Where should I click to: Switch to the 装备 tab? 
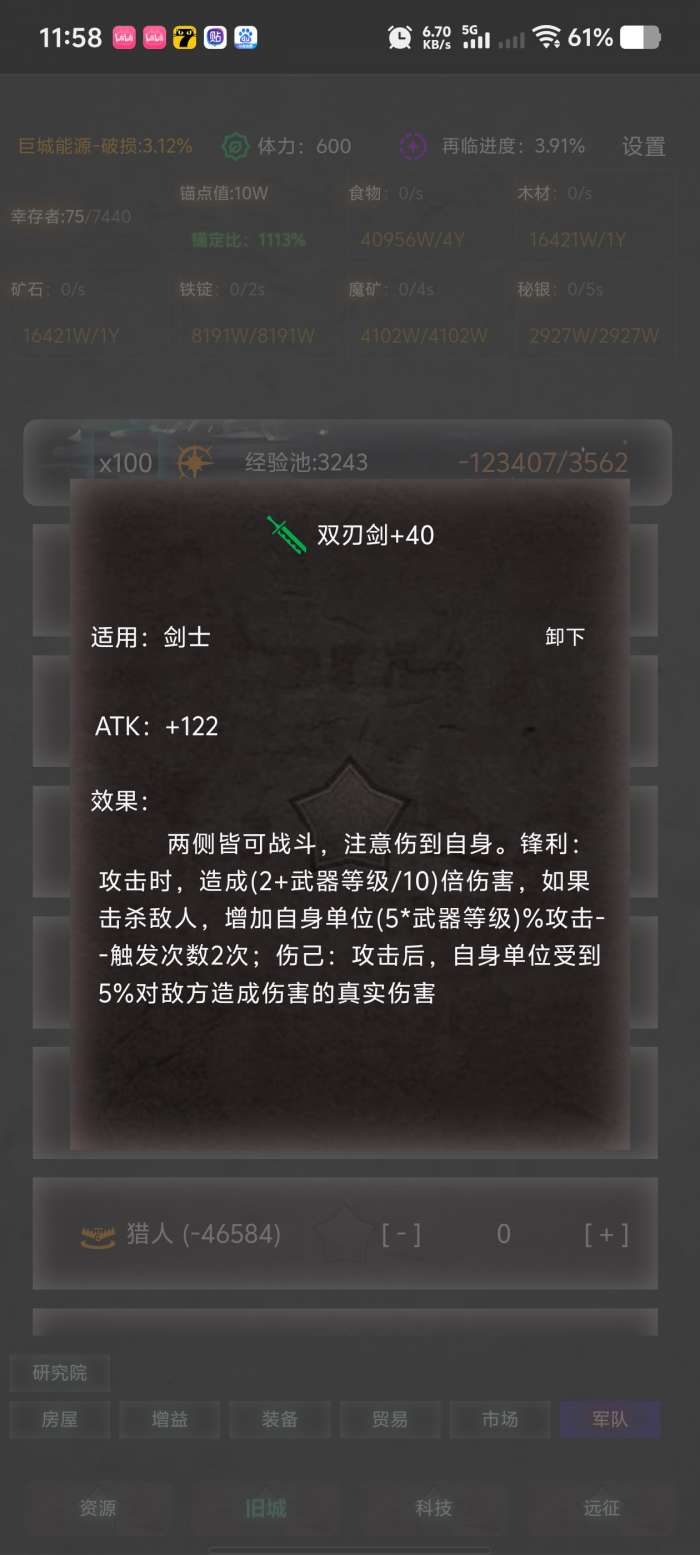pyautogui.click(x=279, y=1419)
